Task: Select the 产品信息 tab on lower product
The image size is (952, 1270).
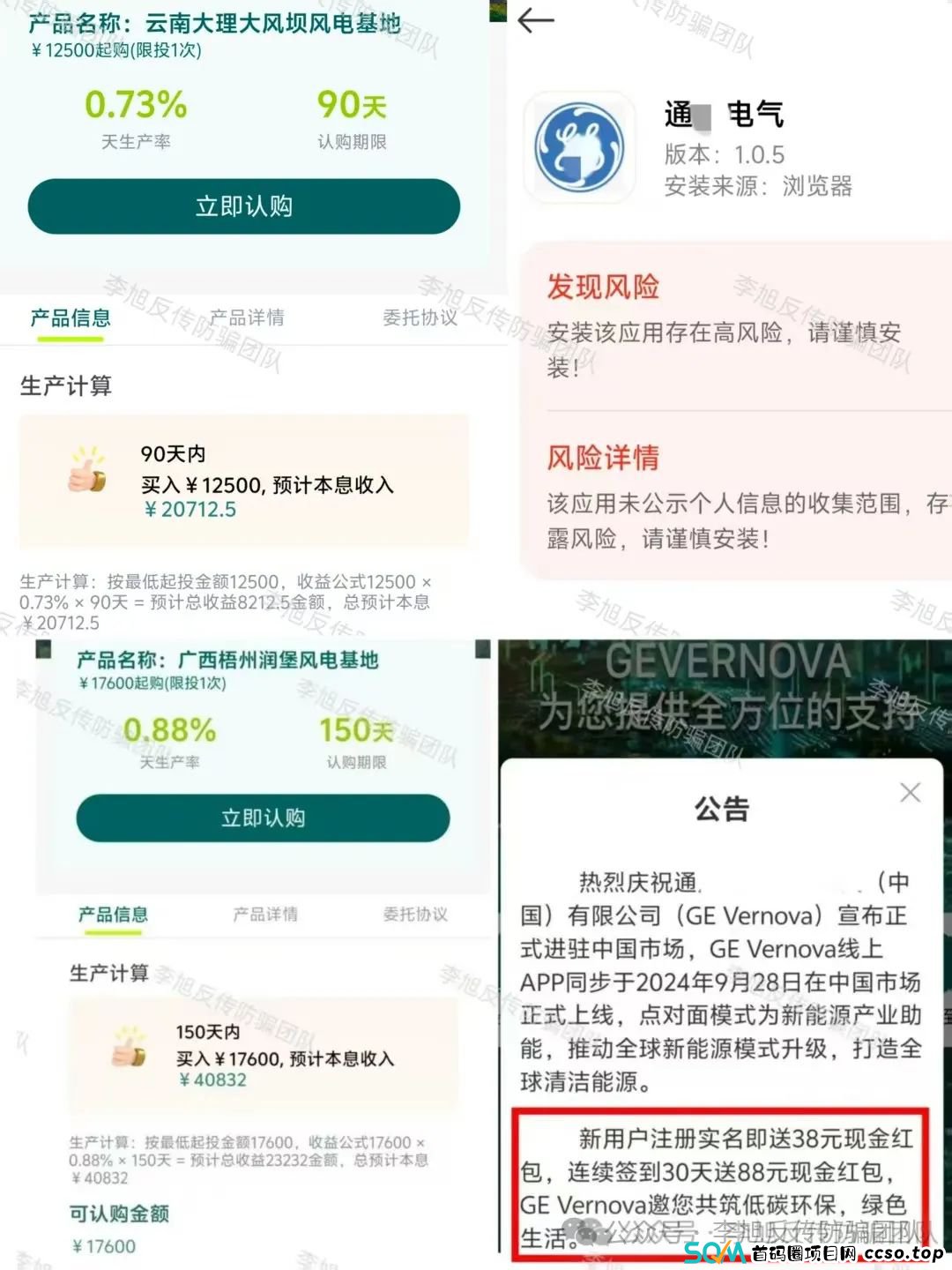Action: [x=112, y=915]
